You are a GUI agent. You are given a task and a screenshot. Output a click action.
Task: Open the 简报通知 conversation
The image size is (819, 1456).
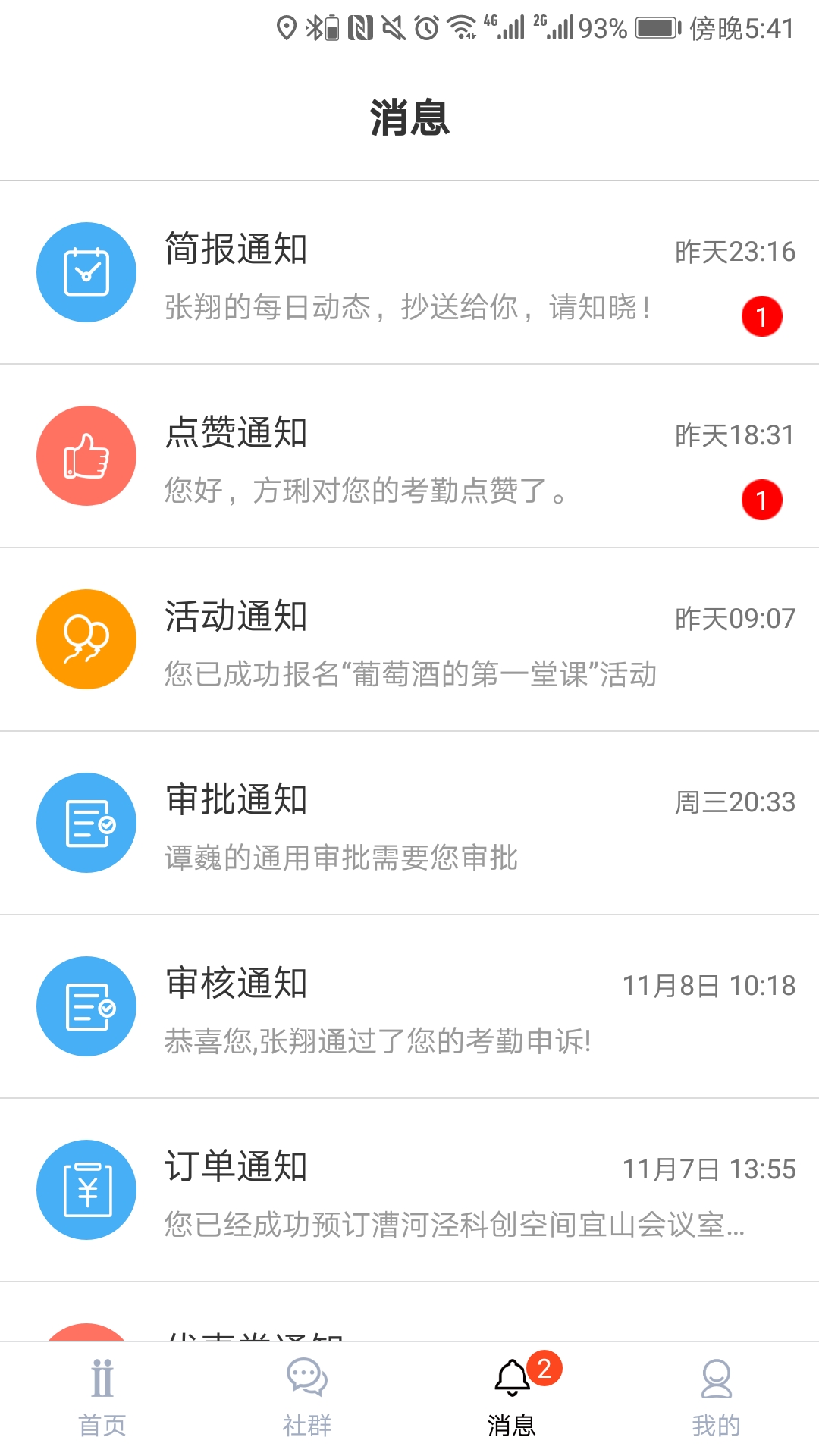click(x=409, y=271)
